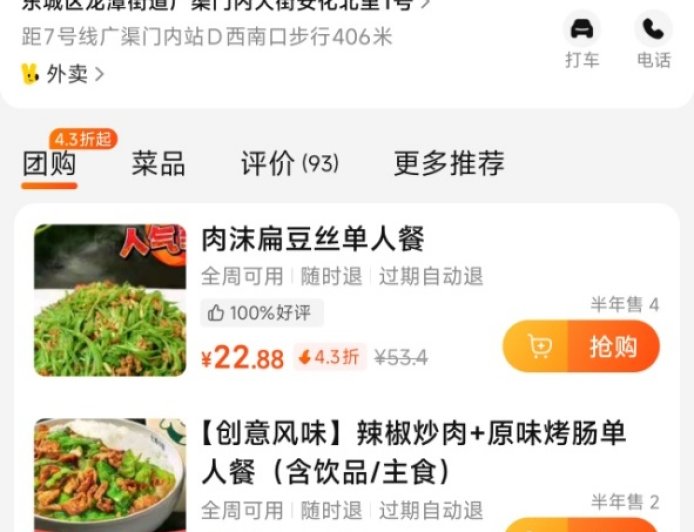The width and height of the screenshot is (694, 532).
Task: Tap 抢购 for 肉沫扁豆丝单人餐
Action: [581, 347]
